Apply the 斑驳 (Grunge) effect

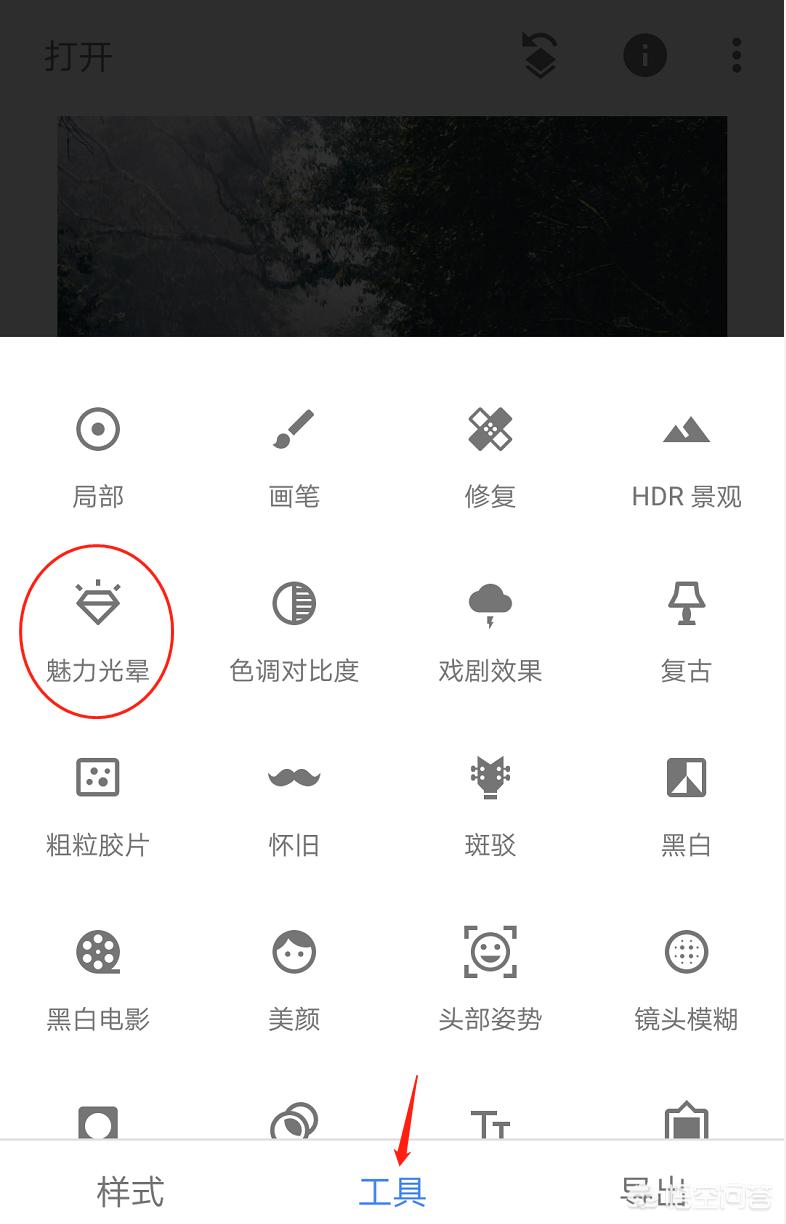point(489,805)
